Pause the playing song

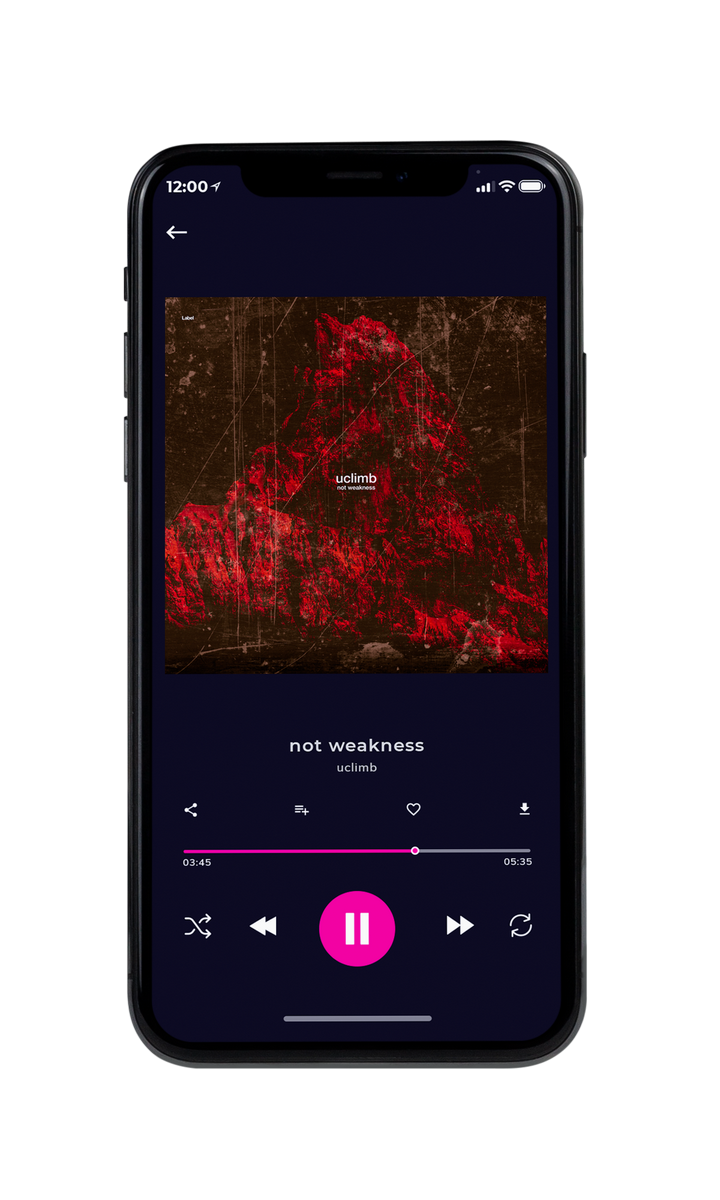357,928
